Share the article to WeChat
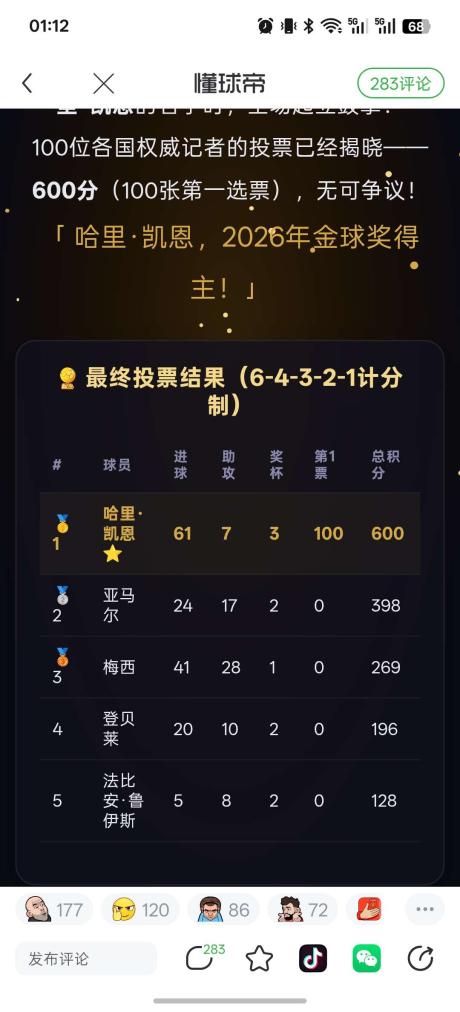The image size is (460, 1012). (x=366, y=958)
